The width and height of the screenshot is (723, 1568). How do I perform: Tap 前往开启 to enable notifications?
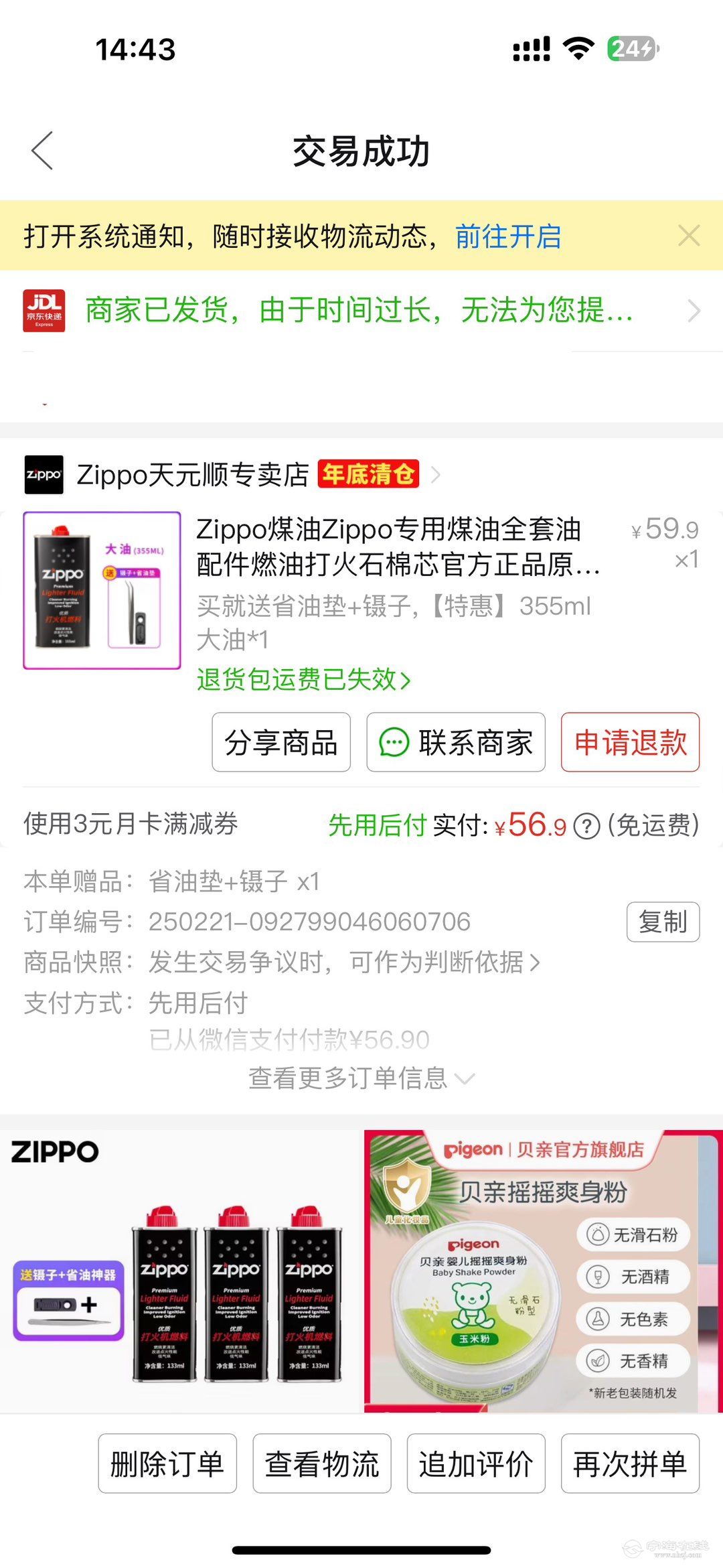[x=507, y=236]
